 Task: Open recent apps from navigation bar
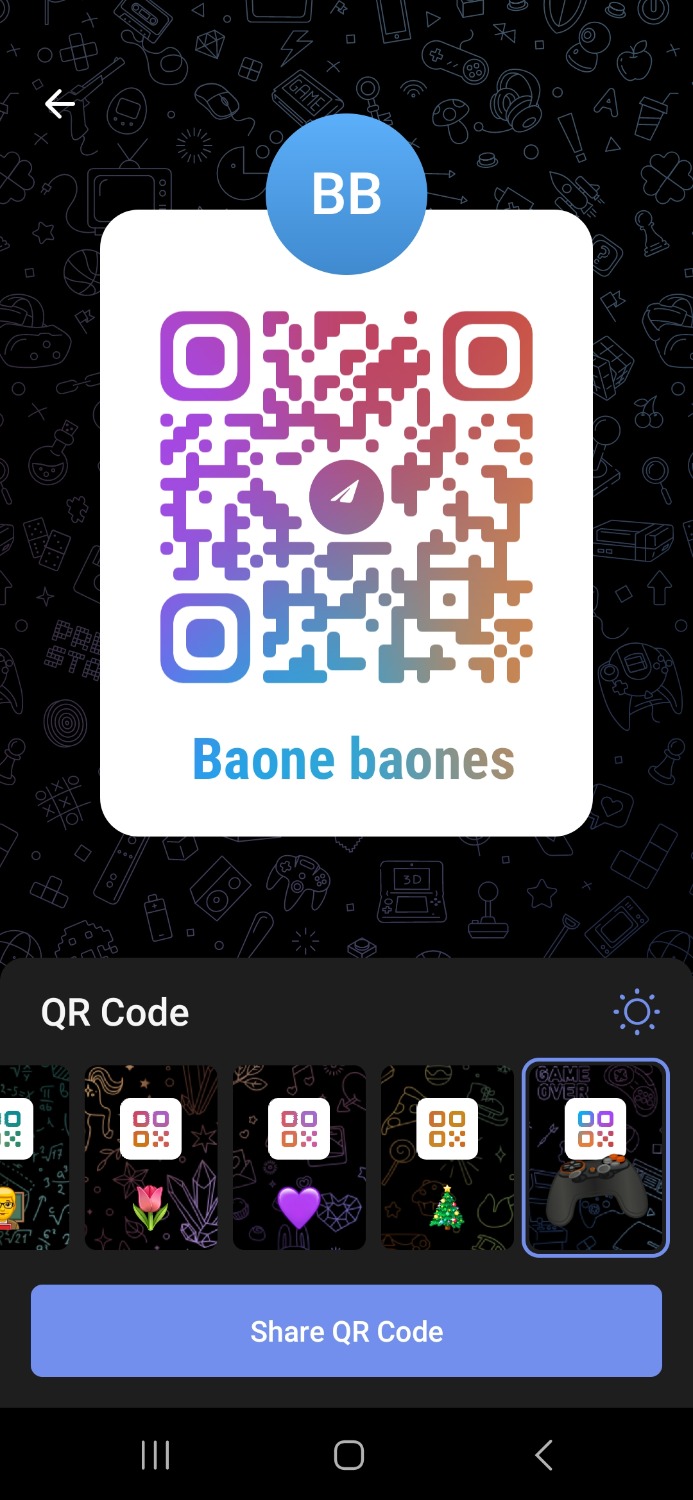155,1455
